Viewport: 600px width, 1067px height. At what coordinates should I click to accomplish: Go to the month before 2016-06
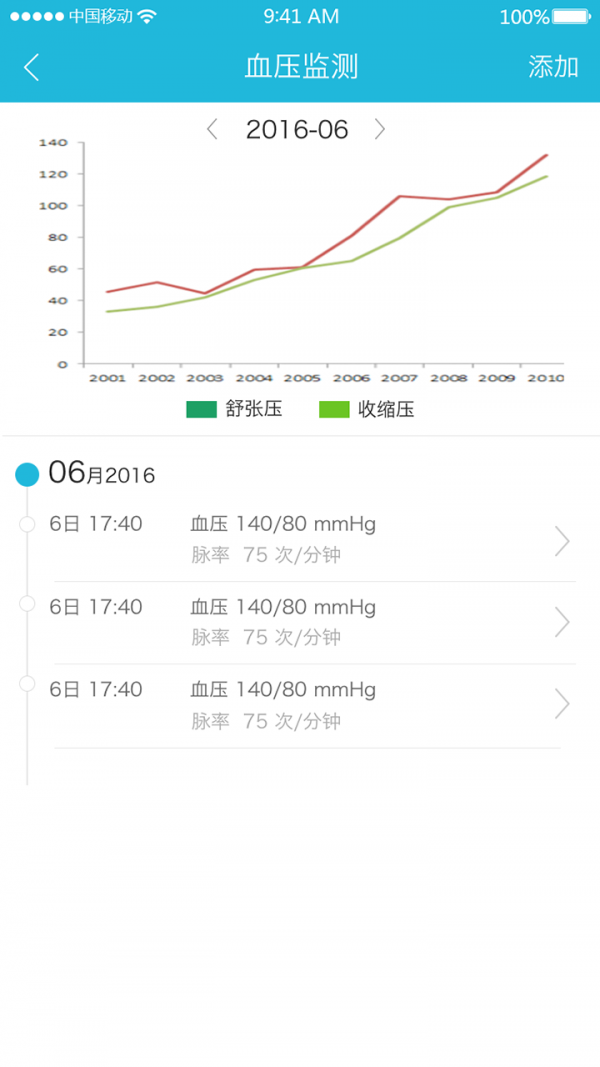pyautogui.click(x=212, y=129)
